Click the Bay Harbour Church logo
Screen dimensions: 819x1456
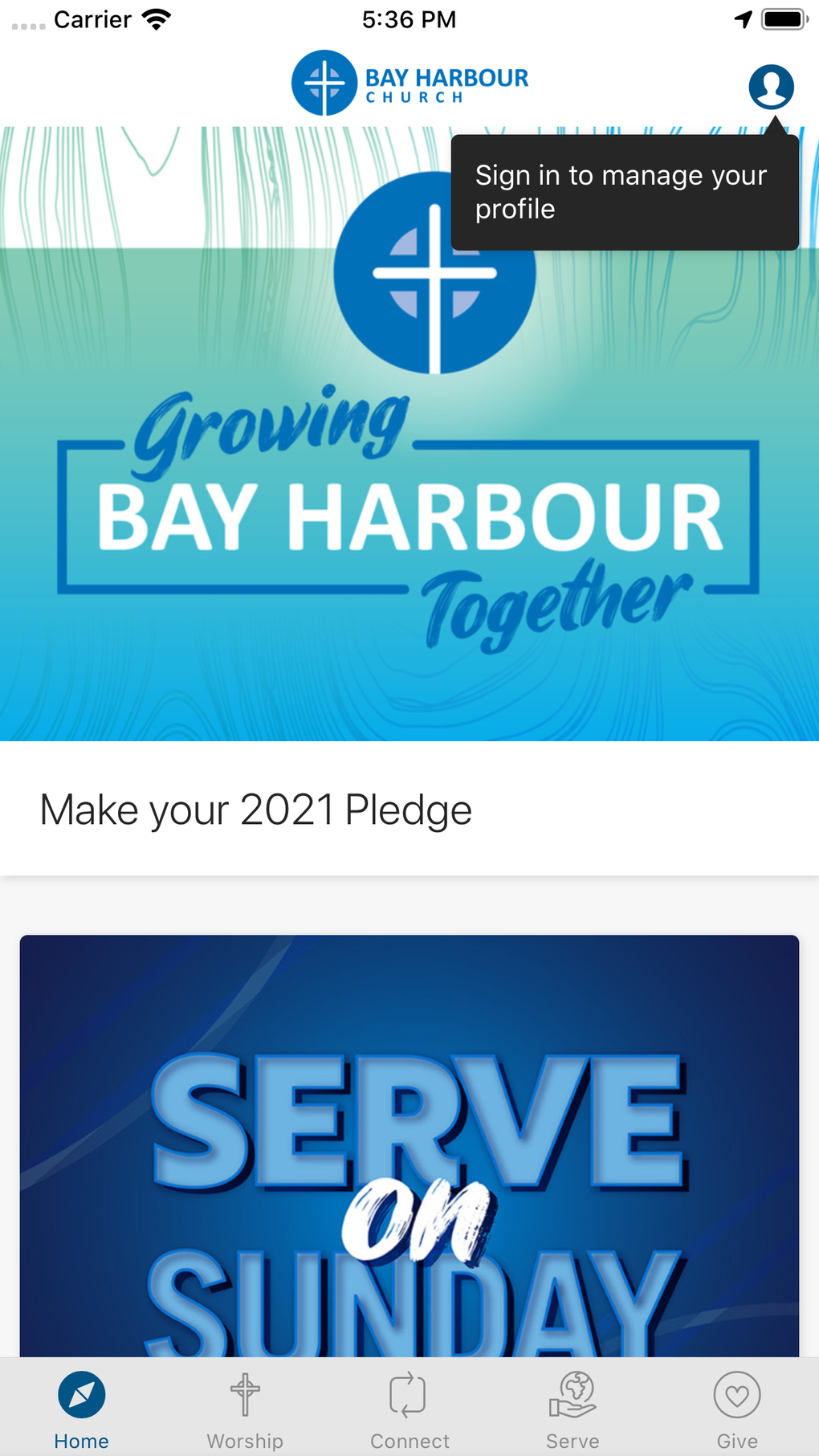click(x=409, y=81)
